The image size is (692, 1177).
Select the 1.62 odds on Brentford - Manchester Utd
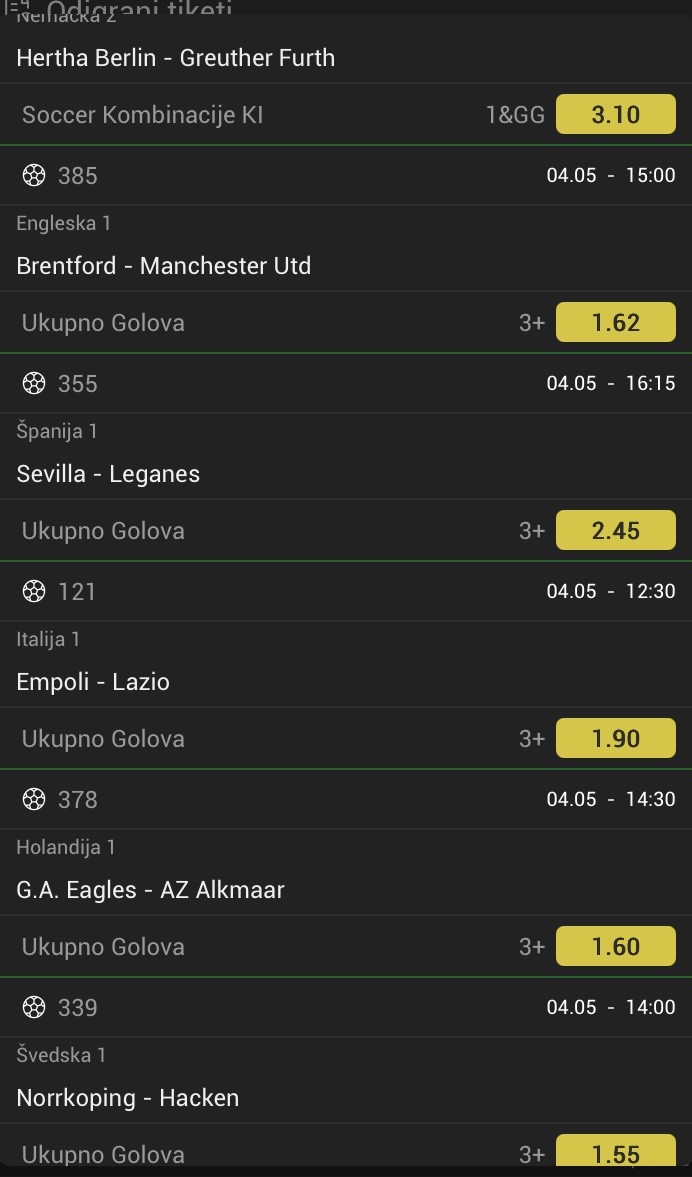[615, 323]
